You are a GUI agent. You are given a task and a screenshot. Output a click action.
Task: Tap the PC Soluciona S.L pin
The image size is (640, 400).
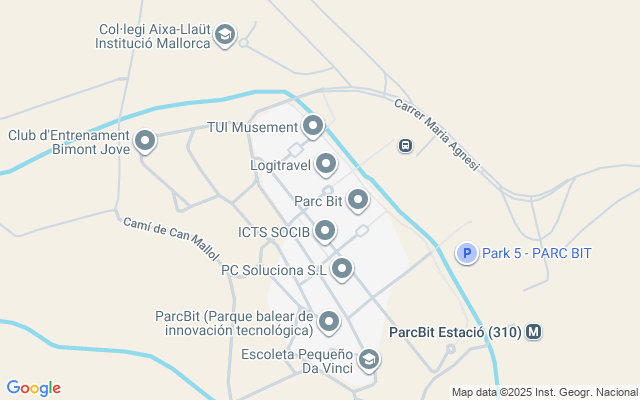point(342,268)
